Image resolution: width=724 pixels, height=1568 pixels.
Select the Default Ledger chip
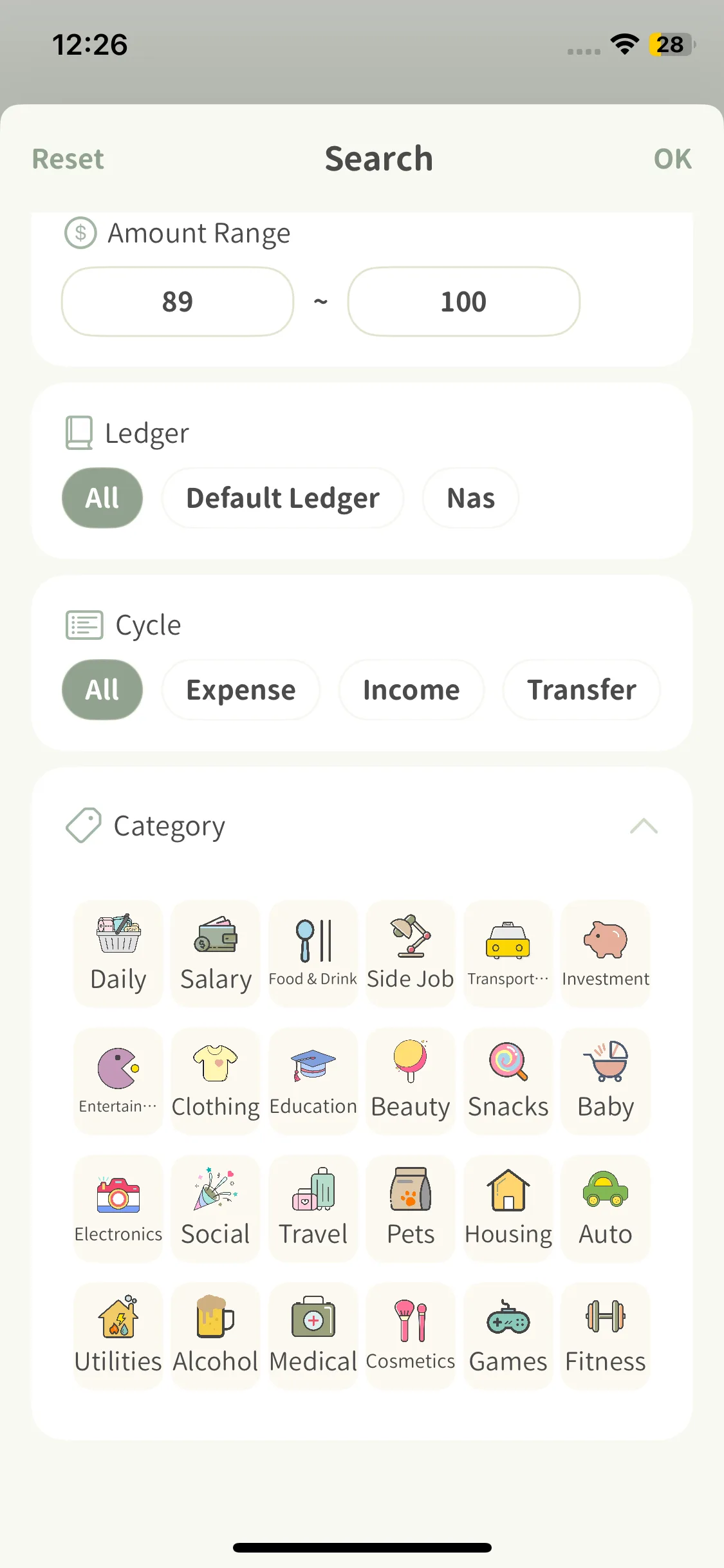pyautogui.click(x=283, y=498)
